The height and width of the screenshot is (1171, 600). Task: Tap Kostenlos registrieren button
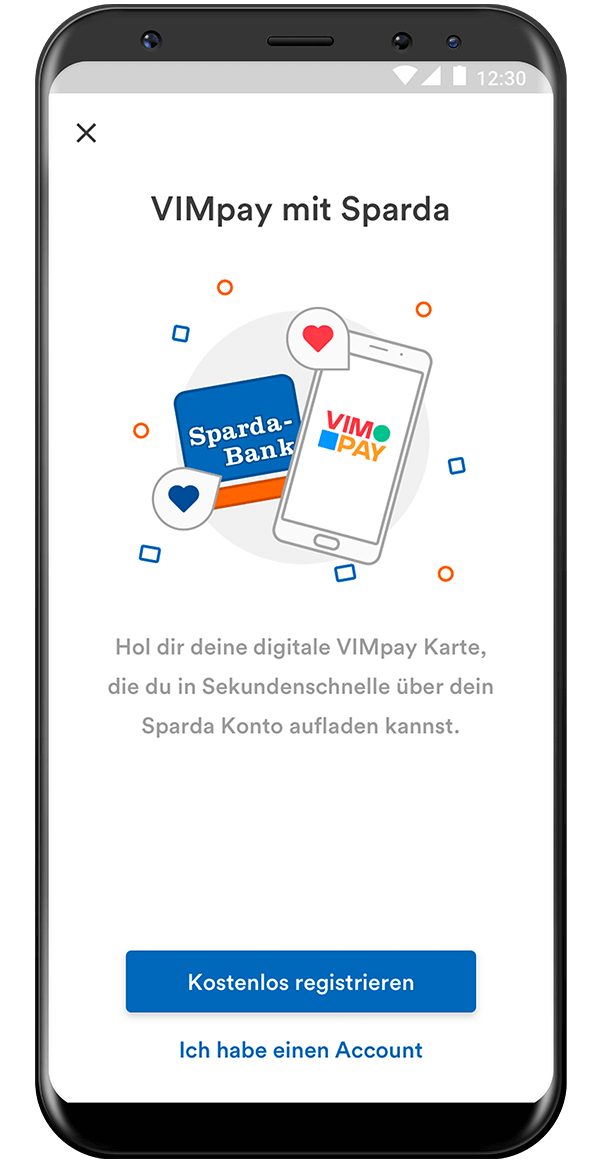(x=300, y=981)
